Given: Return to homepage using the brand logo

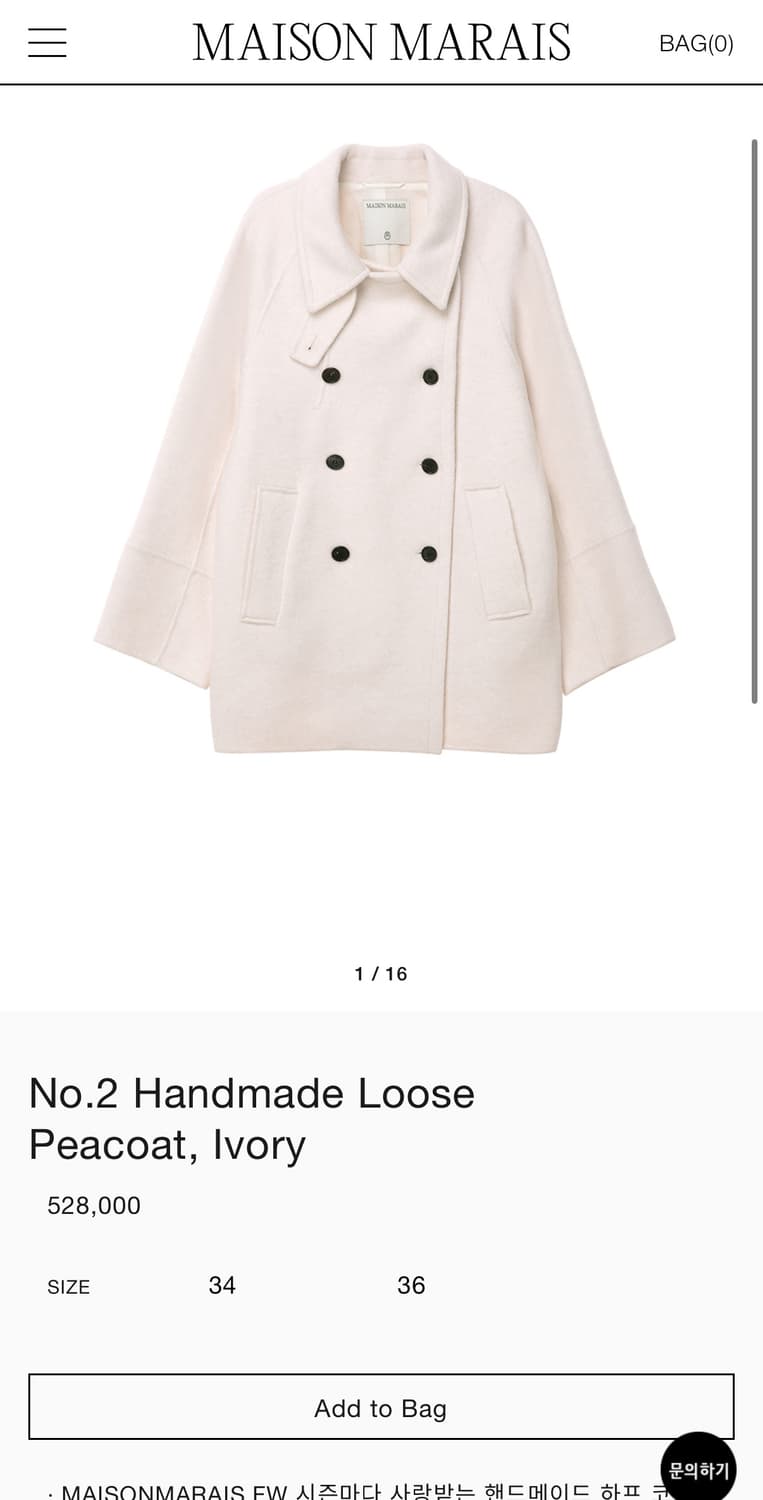Looking at the screenshot, I should 380,41.
